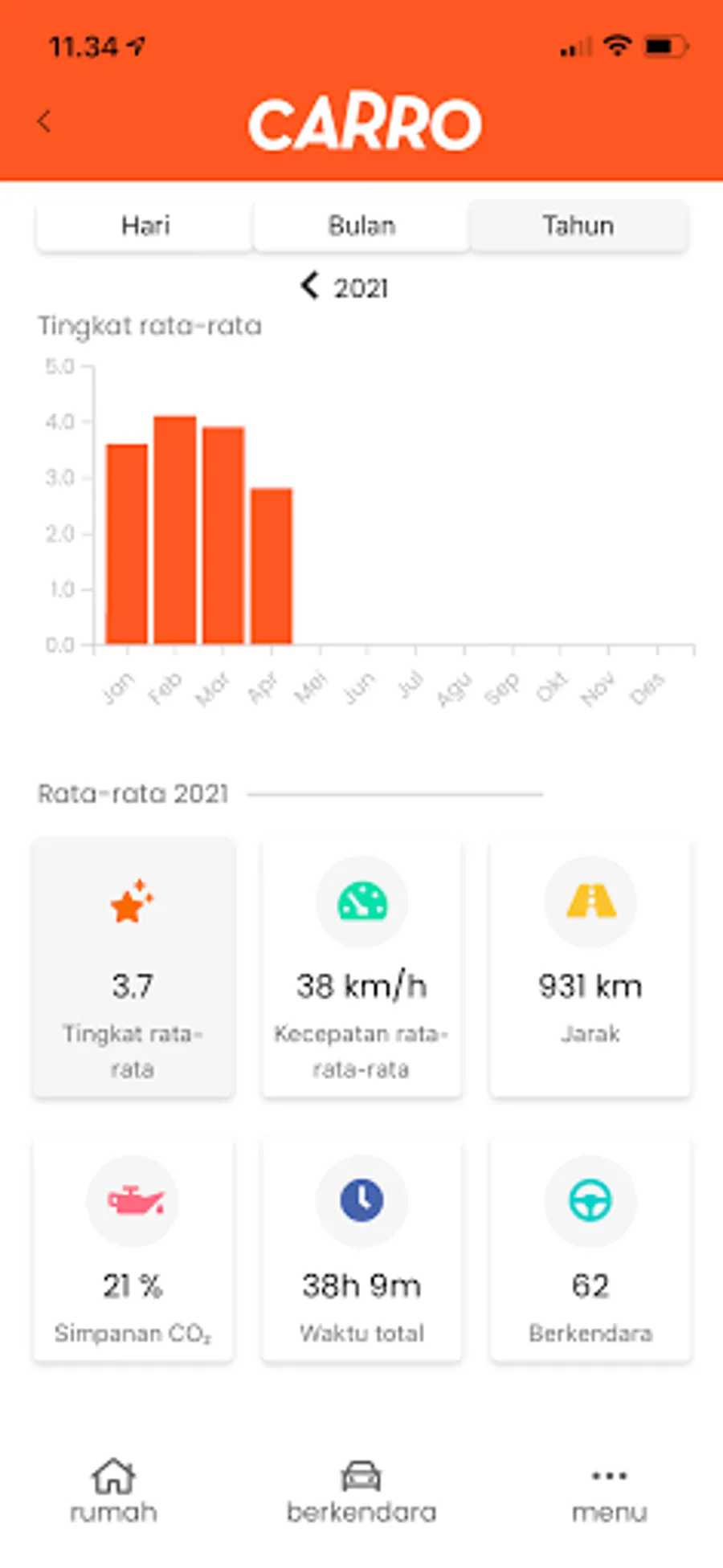
Task: Select the Kecepatan rata-rata card
Action: (361, 967)
